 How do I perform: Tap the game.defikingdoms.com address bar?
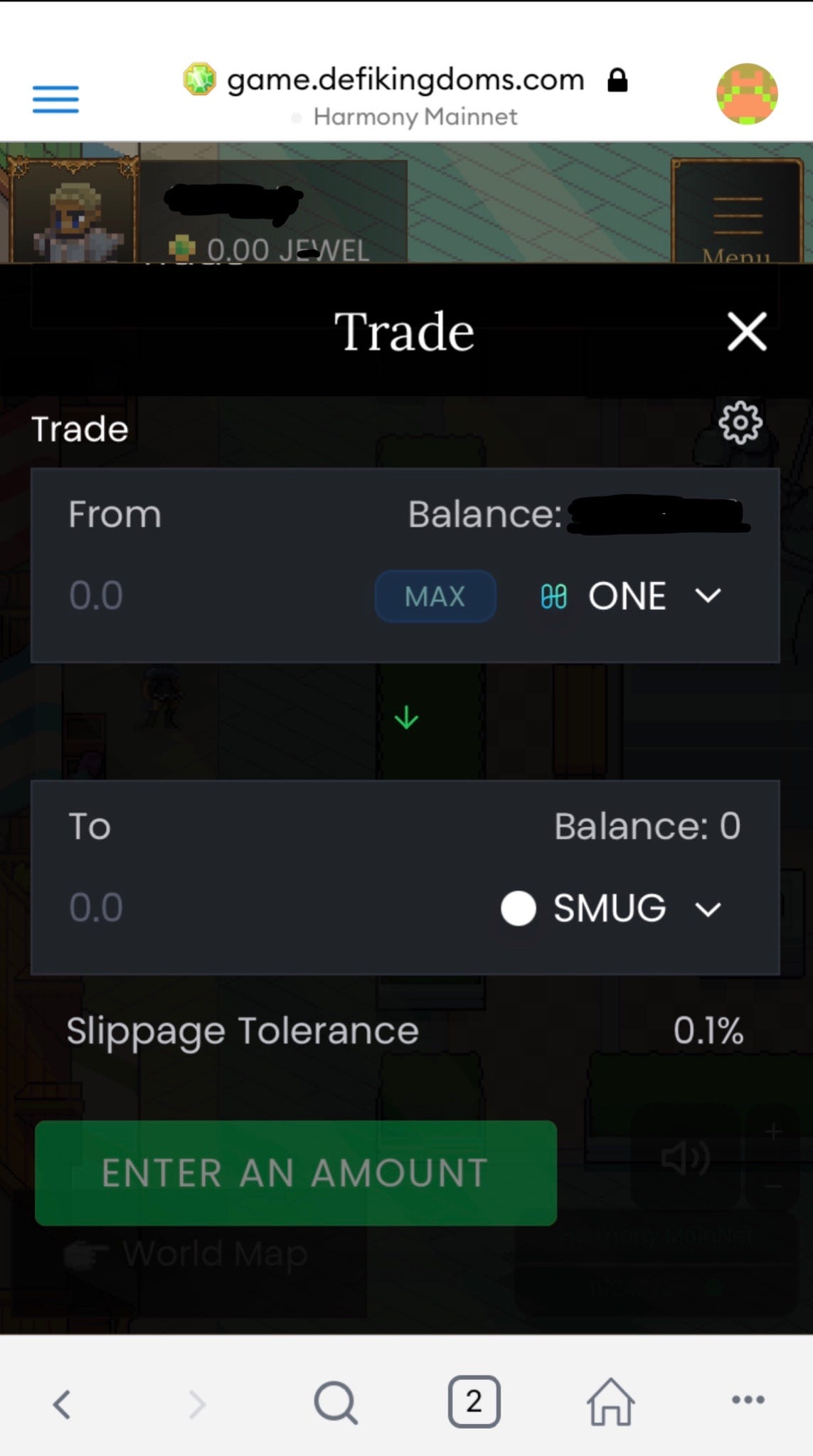[x=405, y=80]
